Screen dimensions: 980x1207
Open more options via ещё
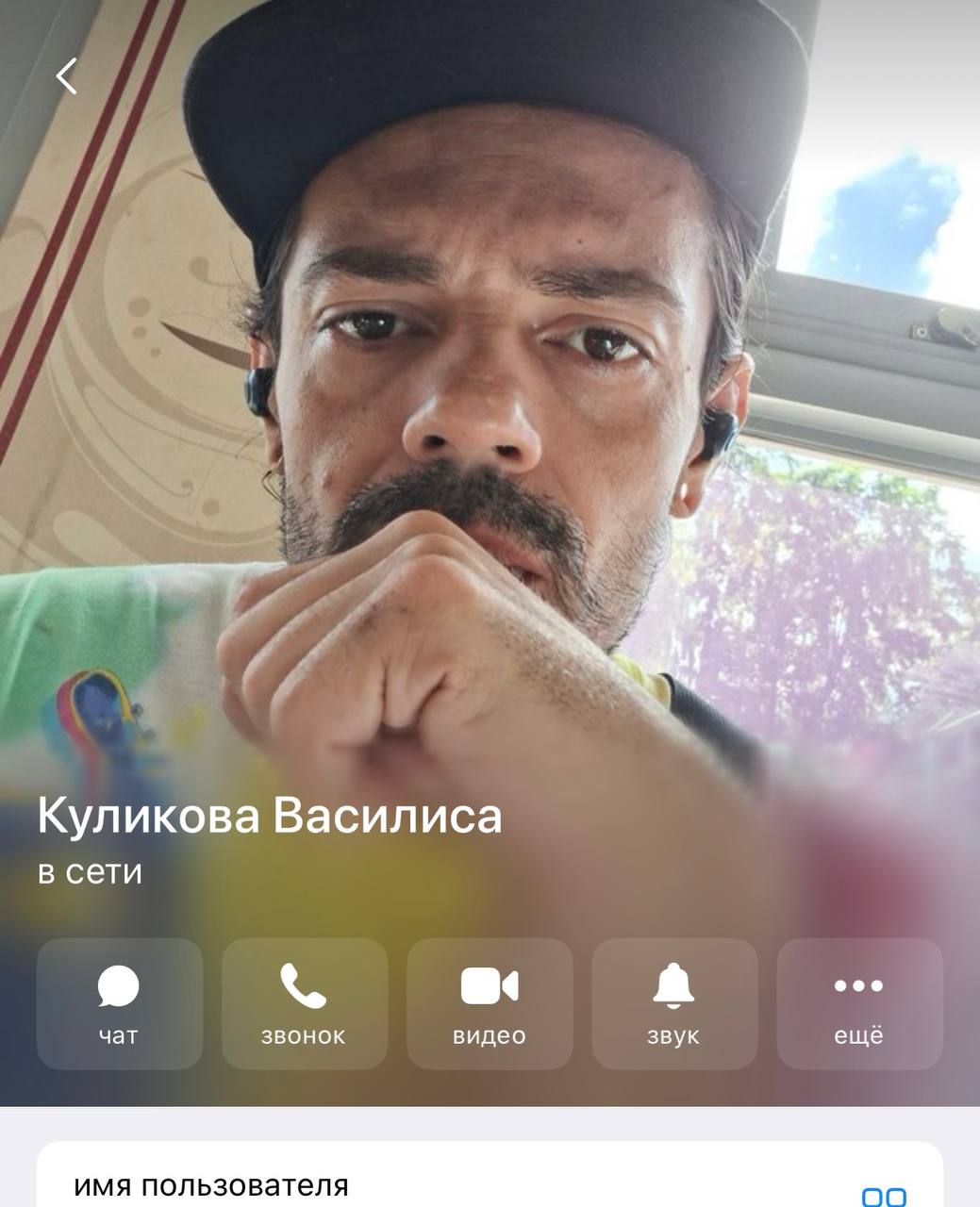coord(858,1003)
